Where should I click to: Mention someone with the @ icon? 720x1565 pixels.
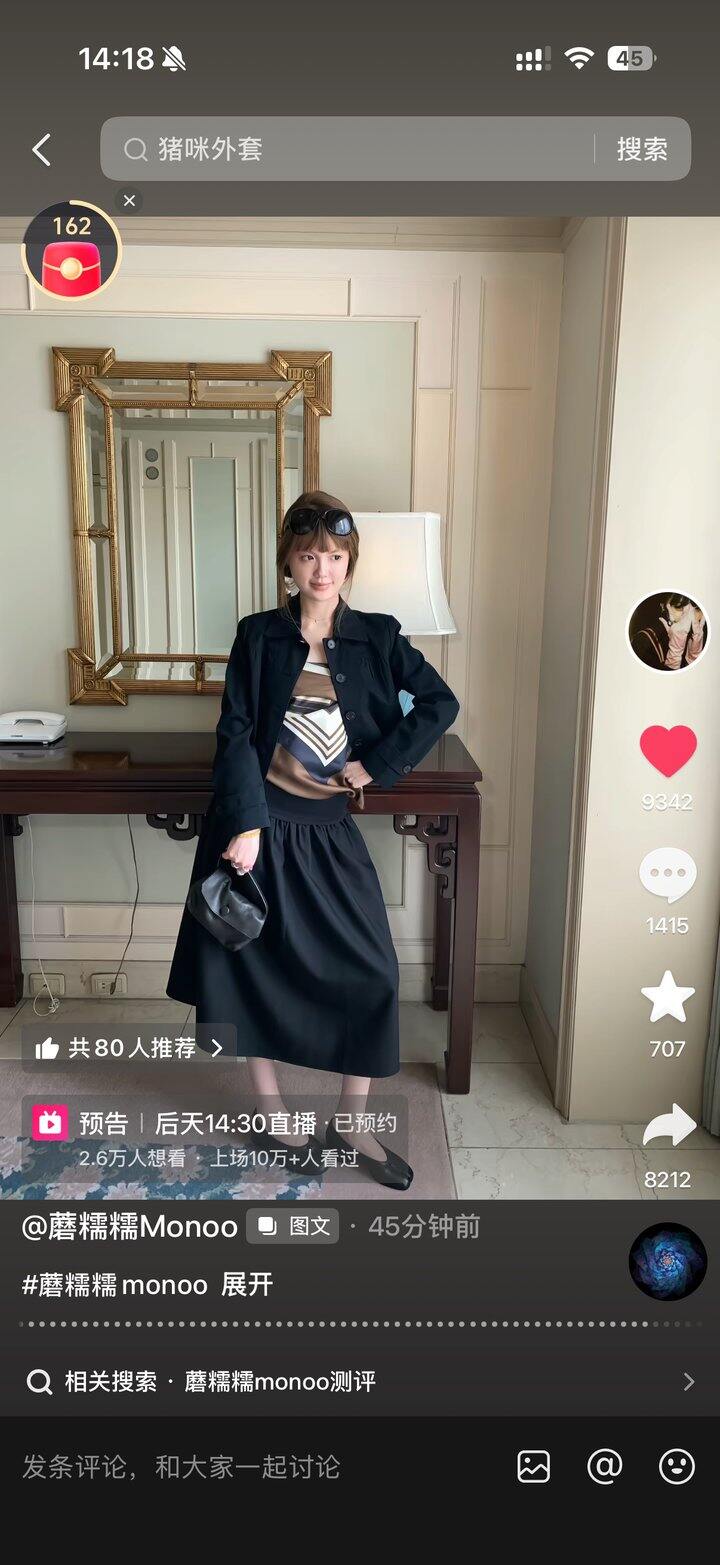[605, 1467]
